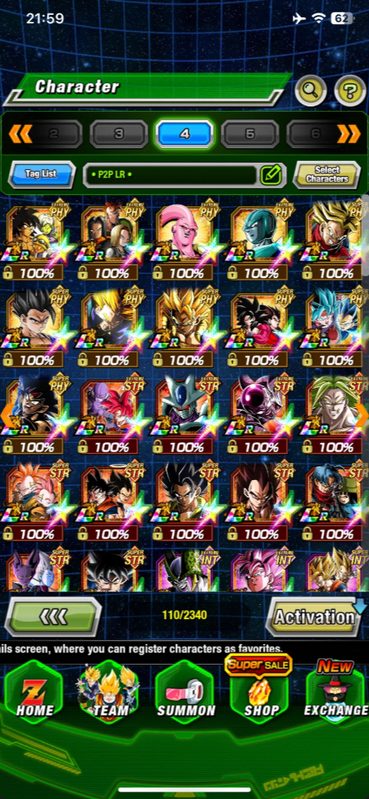
Task: Tap the Activation button
Action: pyautogui.click(x=314, y=617)
